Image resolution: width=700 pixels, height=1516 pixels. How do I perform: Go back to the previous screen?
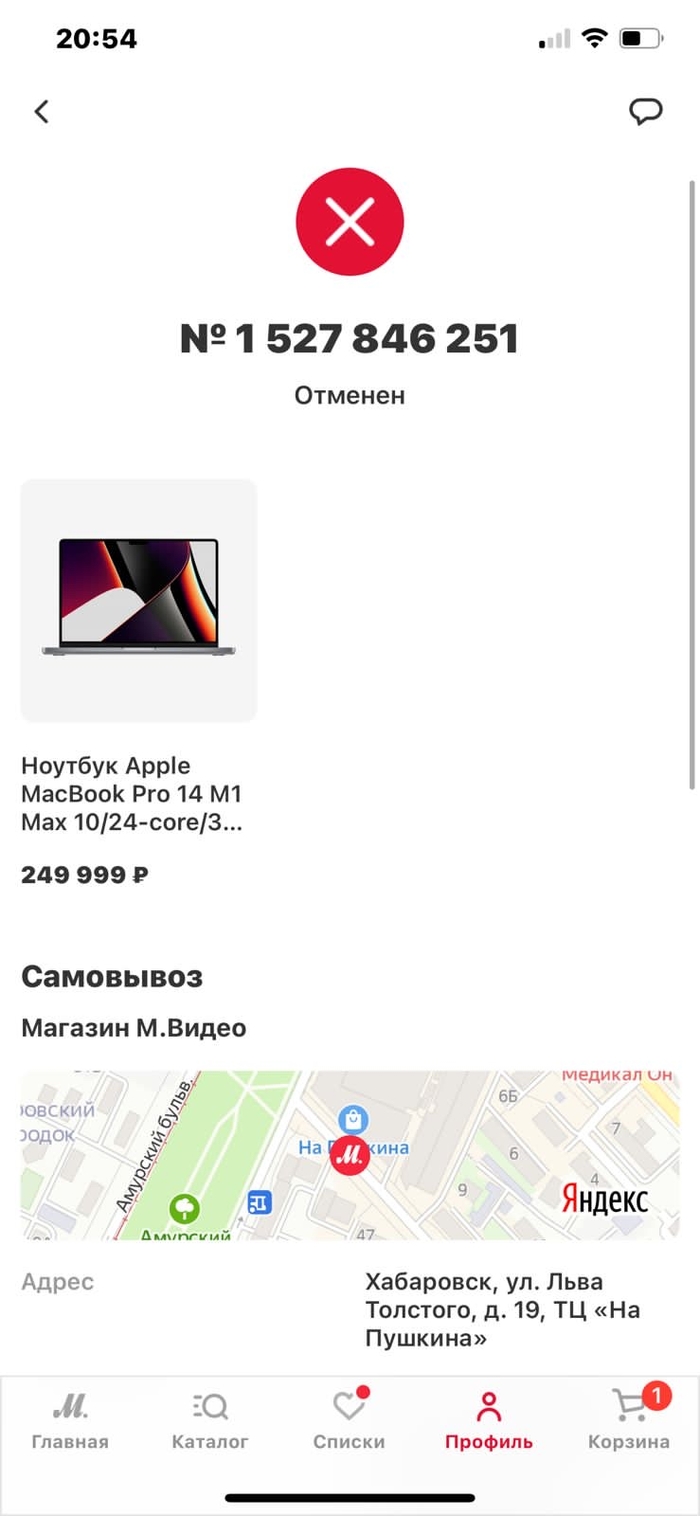pos(41,111)
